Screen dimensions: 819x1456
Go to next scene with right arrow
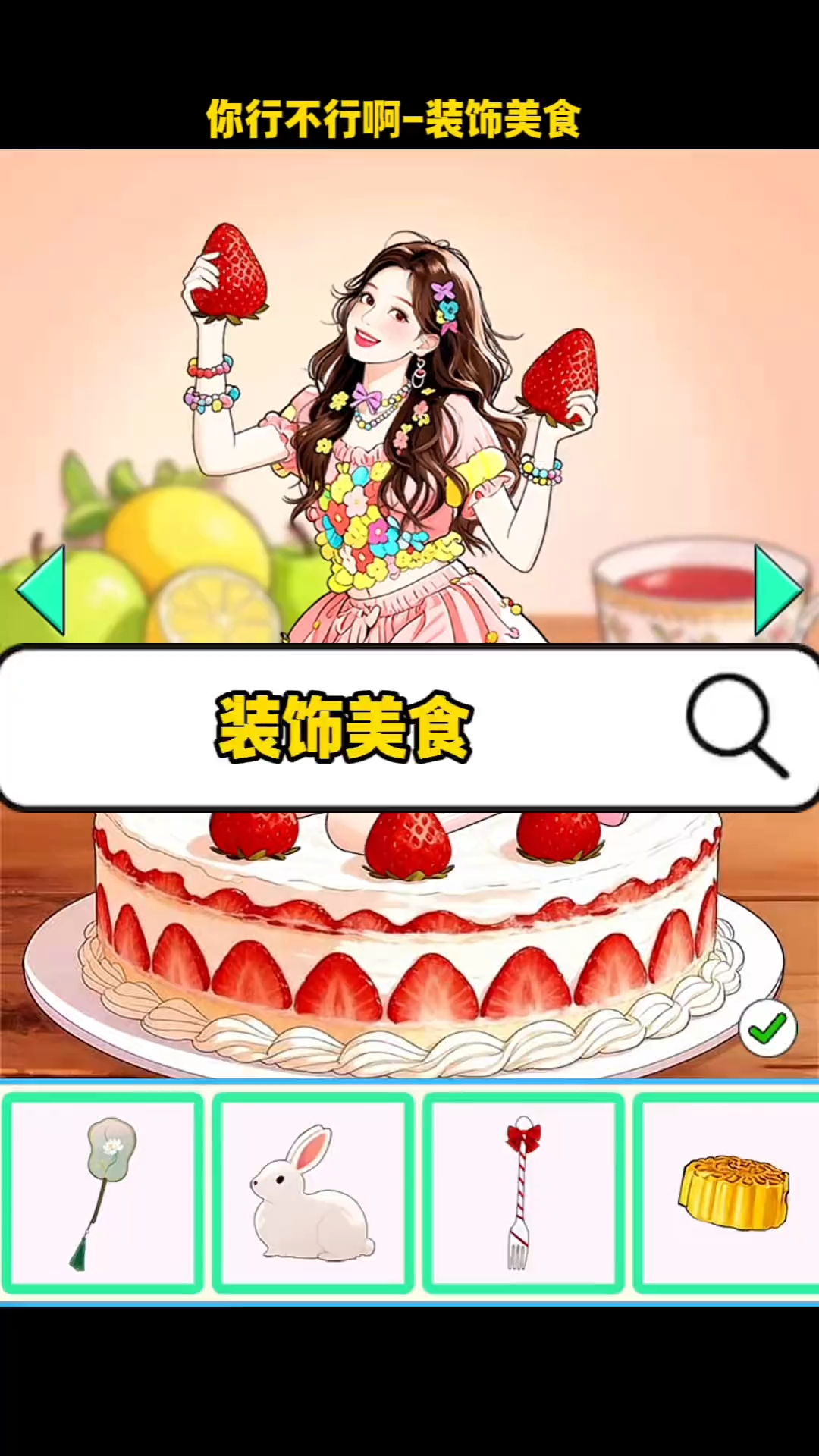[777, 590]
